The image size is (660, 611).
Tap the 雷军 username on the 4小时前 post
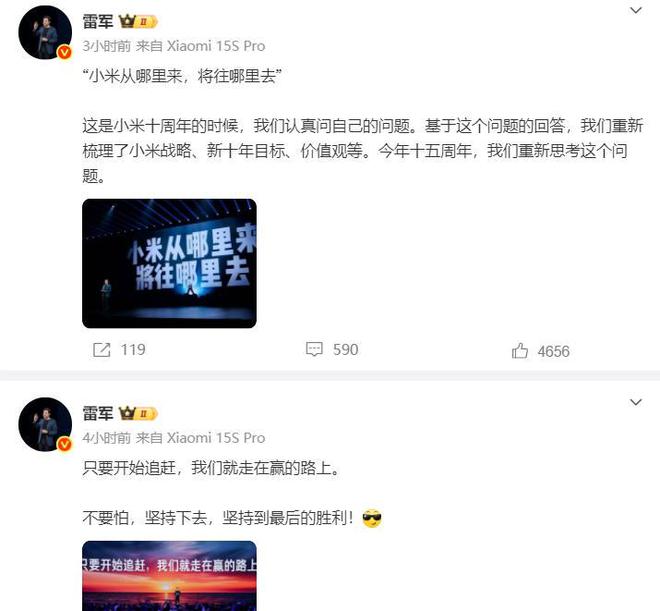click(x=98, y=413)
